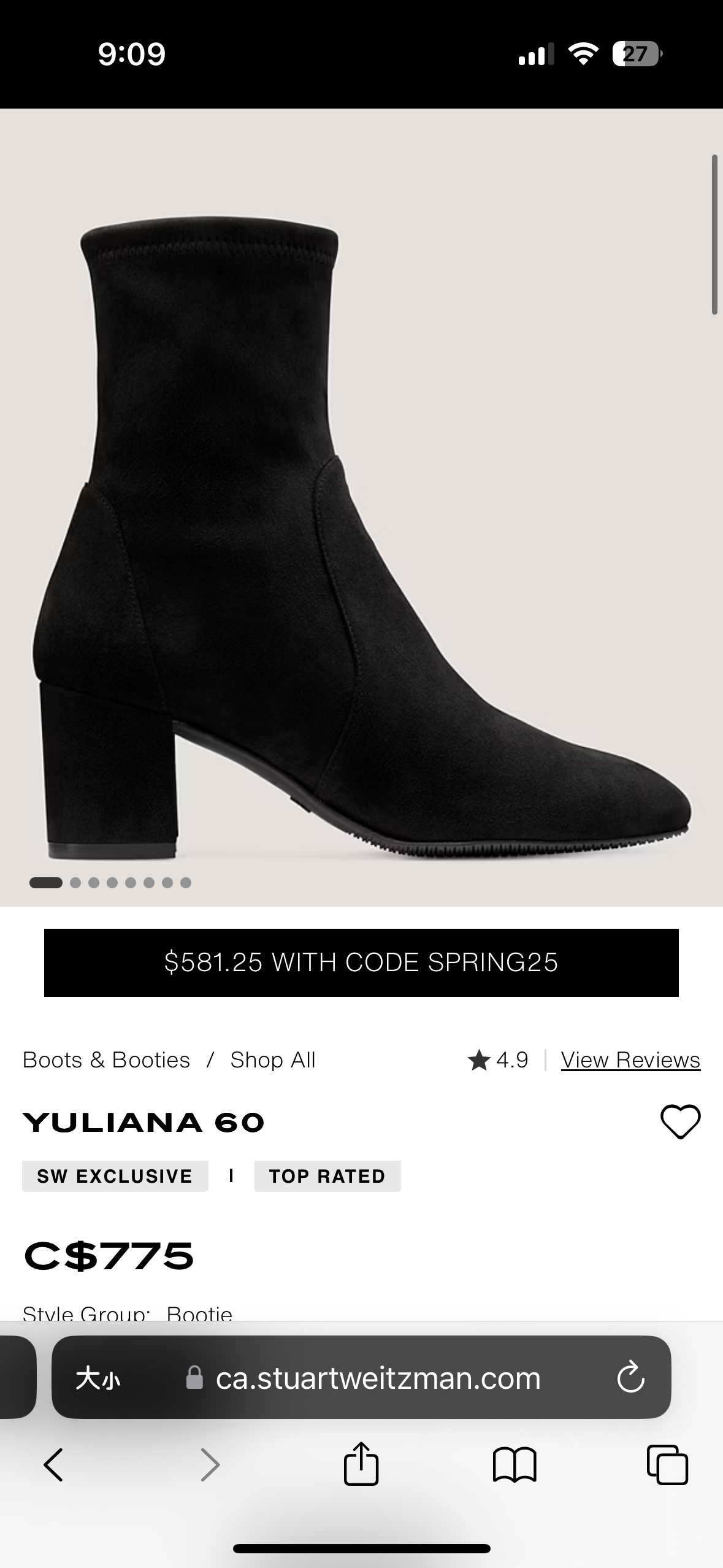
Task: Go back to previous page
Action: tap(53, 1465)
